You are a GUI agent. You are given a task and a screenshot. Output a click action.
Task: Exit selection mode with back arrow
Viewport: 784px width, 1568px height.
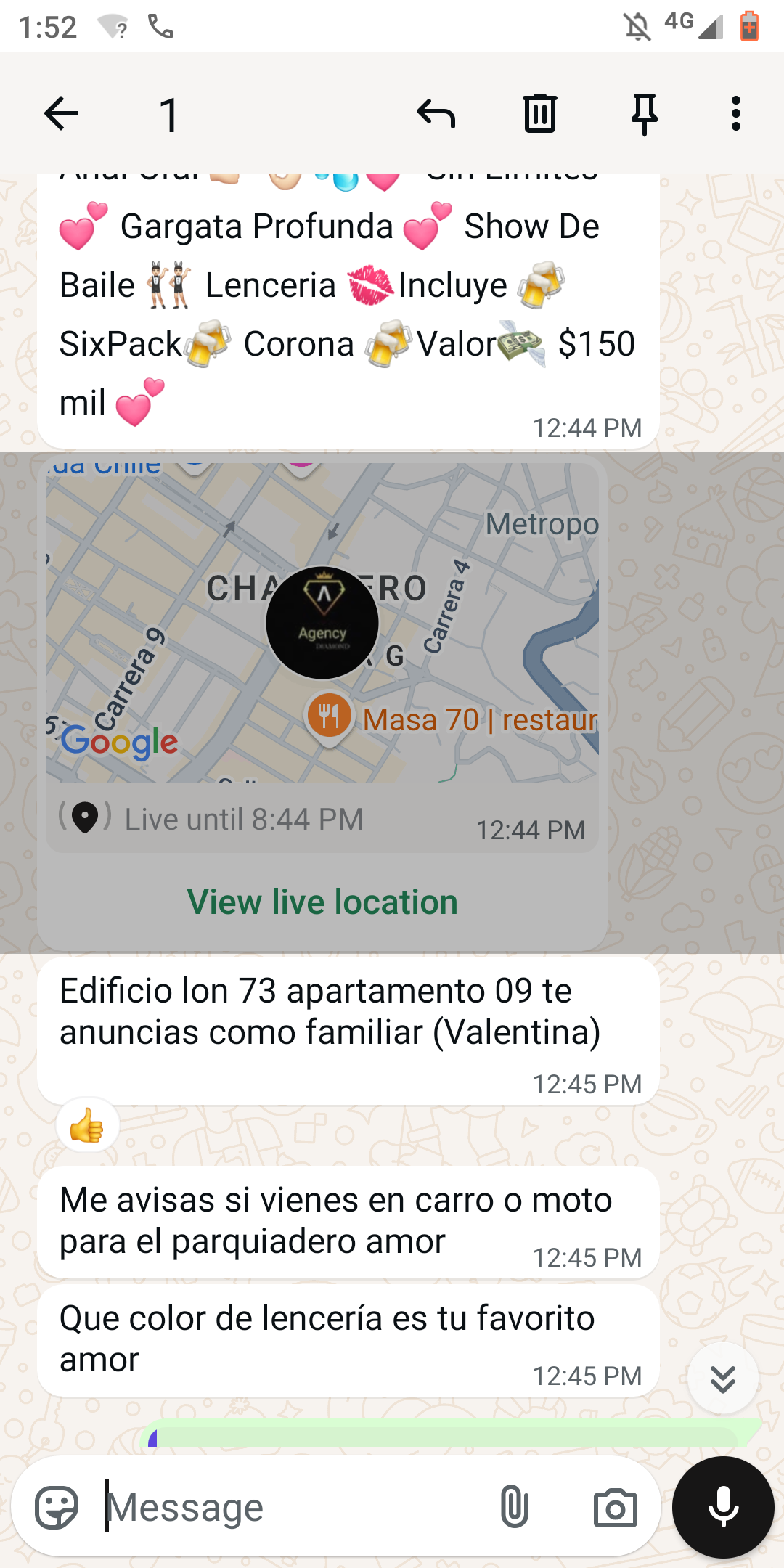point(61,114)
